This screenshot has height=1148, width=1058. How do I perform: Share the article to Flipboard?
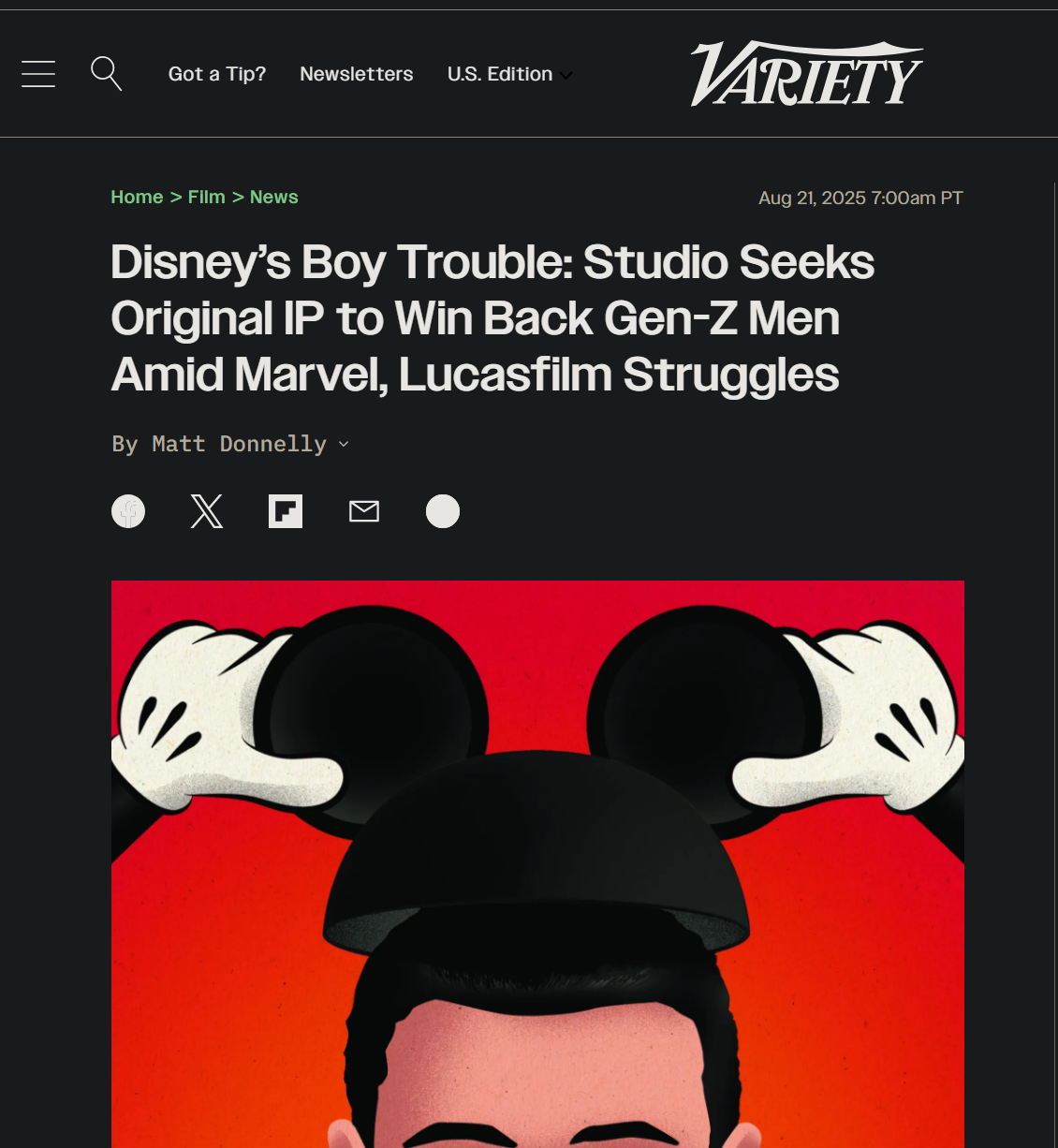pyautogui.click(x=286, y=511)
